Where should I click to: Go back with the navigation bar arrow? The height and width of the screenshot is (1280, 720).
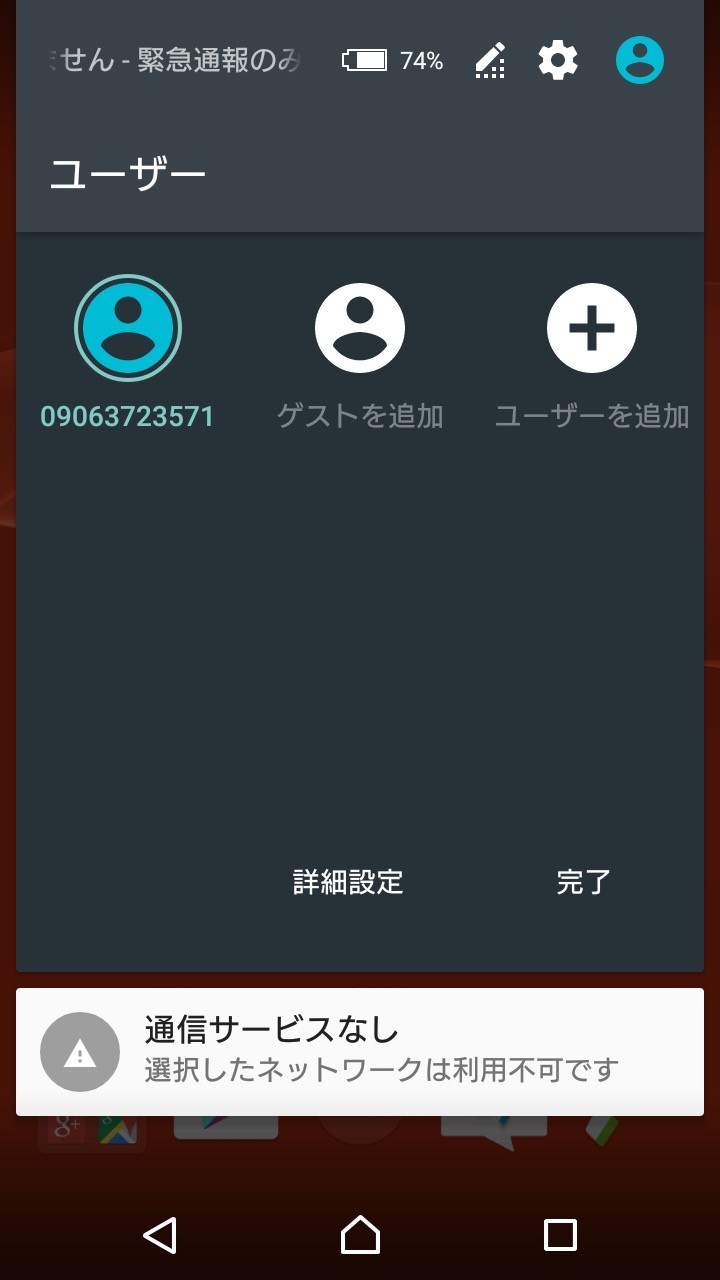160,1235
